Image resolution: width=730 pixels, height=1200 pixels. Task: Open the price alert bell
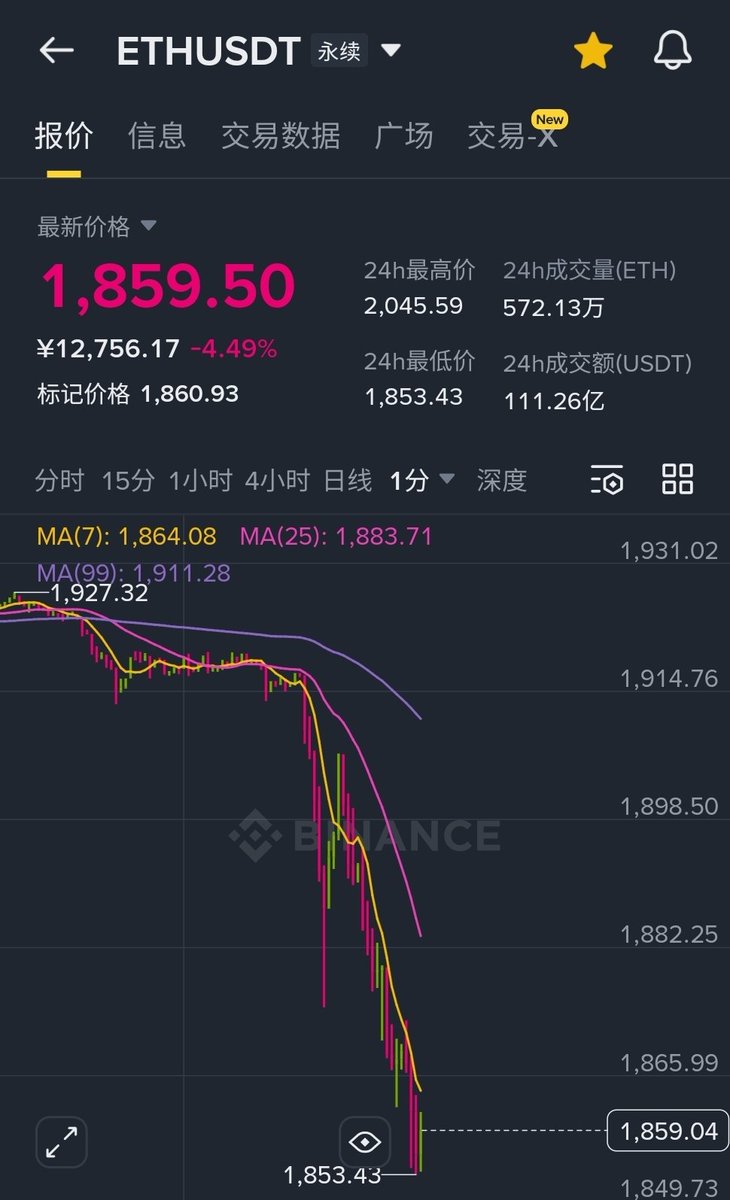pos(673,51)
